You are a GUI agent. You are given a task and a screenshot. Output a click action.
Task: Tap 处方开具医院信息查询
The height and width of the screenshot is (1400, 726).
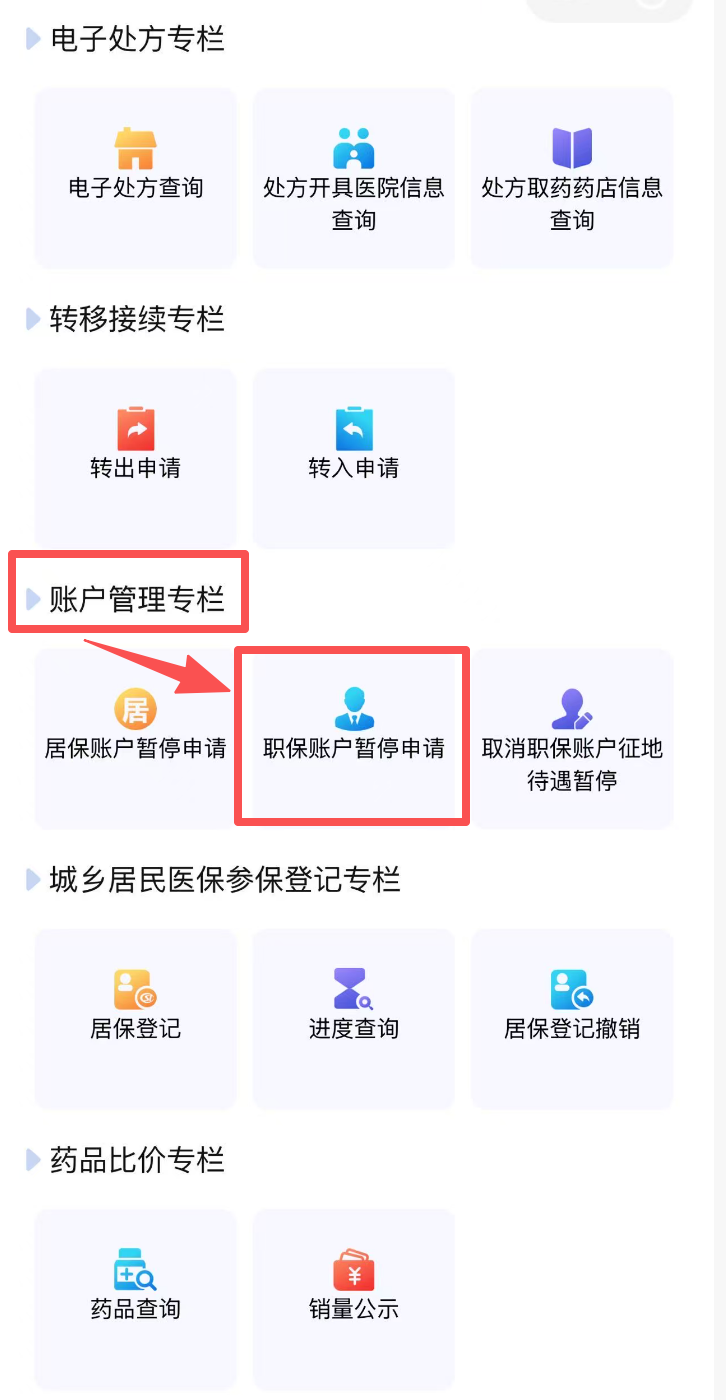coord(353,178)
